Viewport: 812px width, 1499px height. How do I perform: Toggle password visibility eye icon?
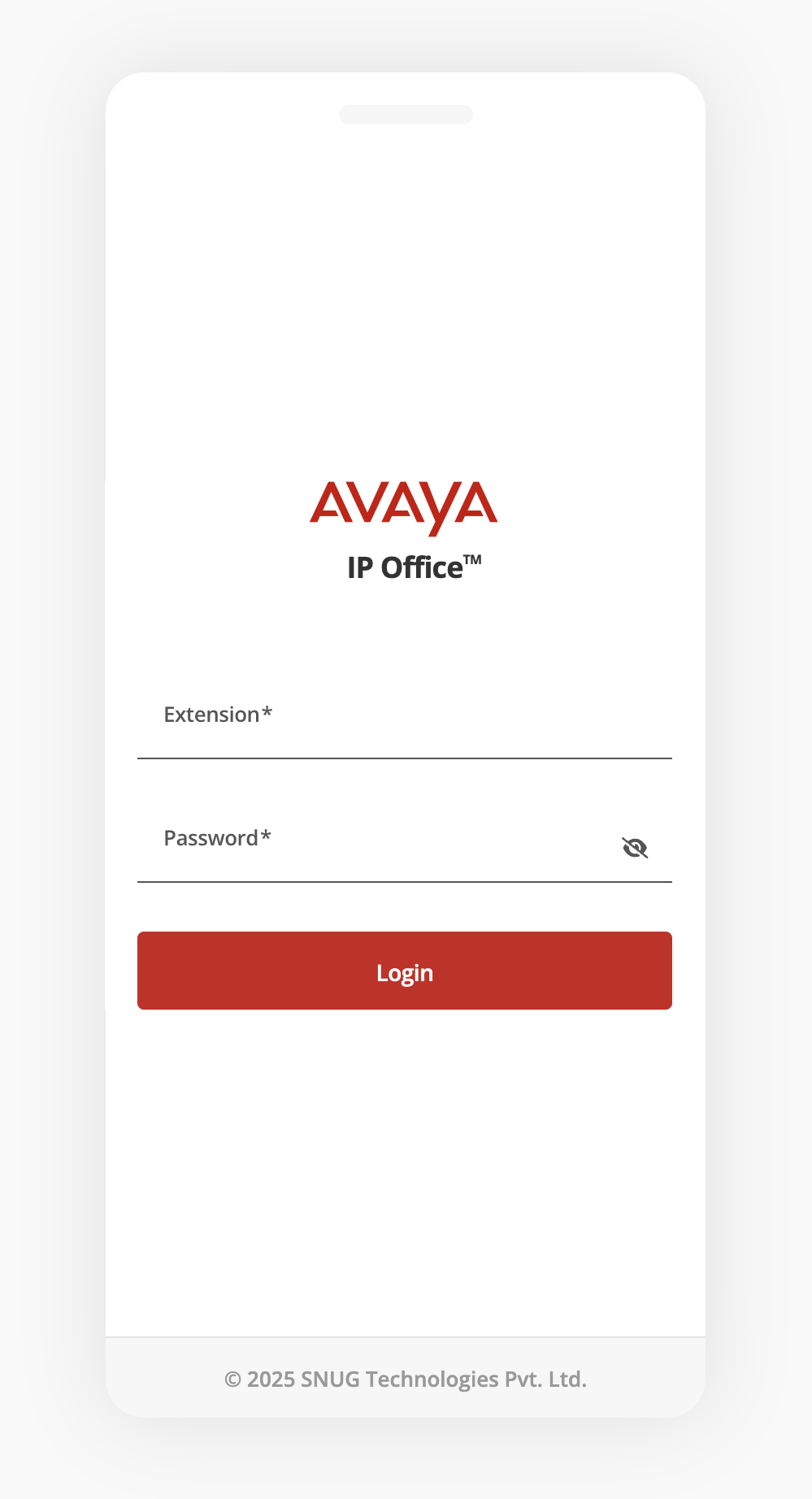(635, 848)
